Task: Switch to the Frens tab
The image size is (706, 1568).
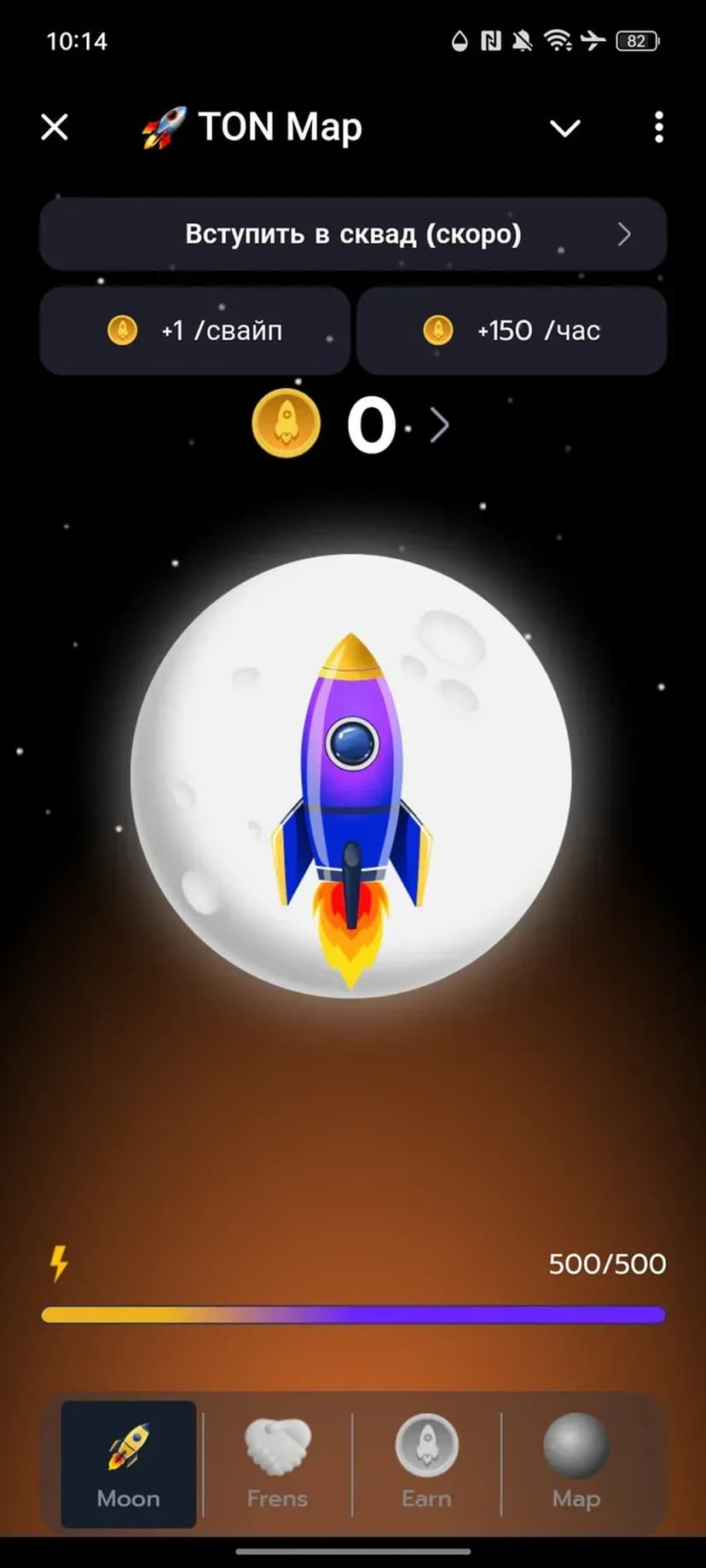Action: (x=277, y=1464)
